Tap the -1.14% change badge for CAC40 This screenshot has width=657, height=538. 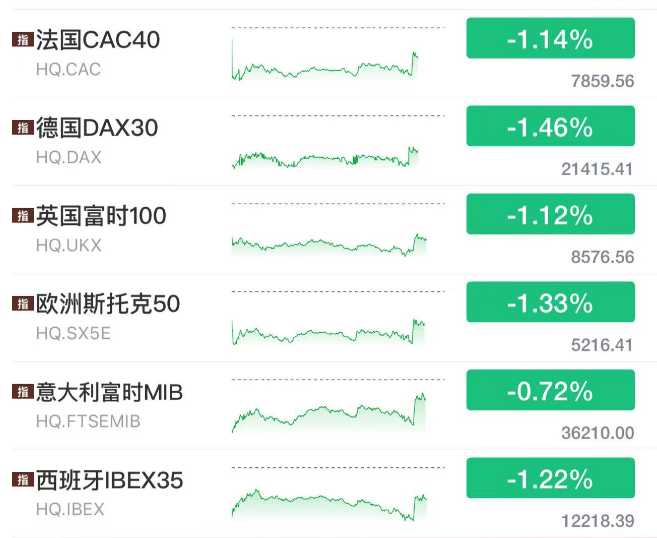550,40
